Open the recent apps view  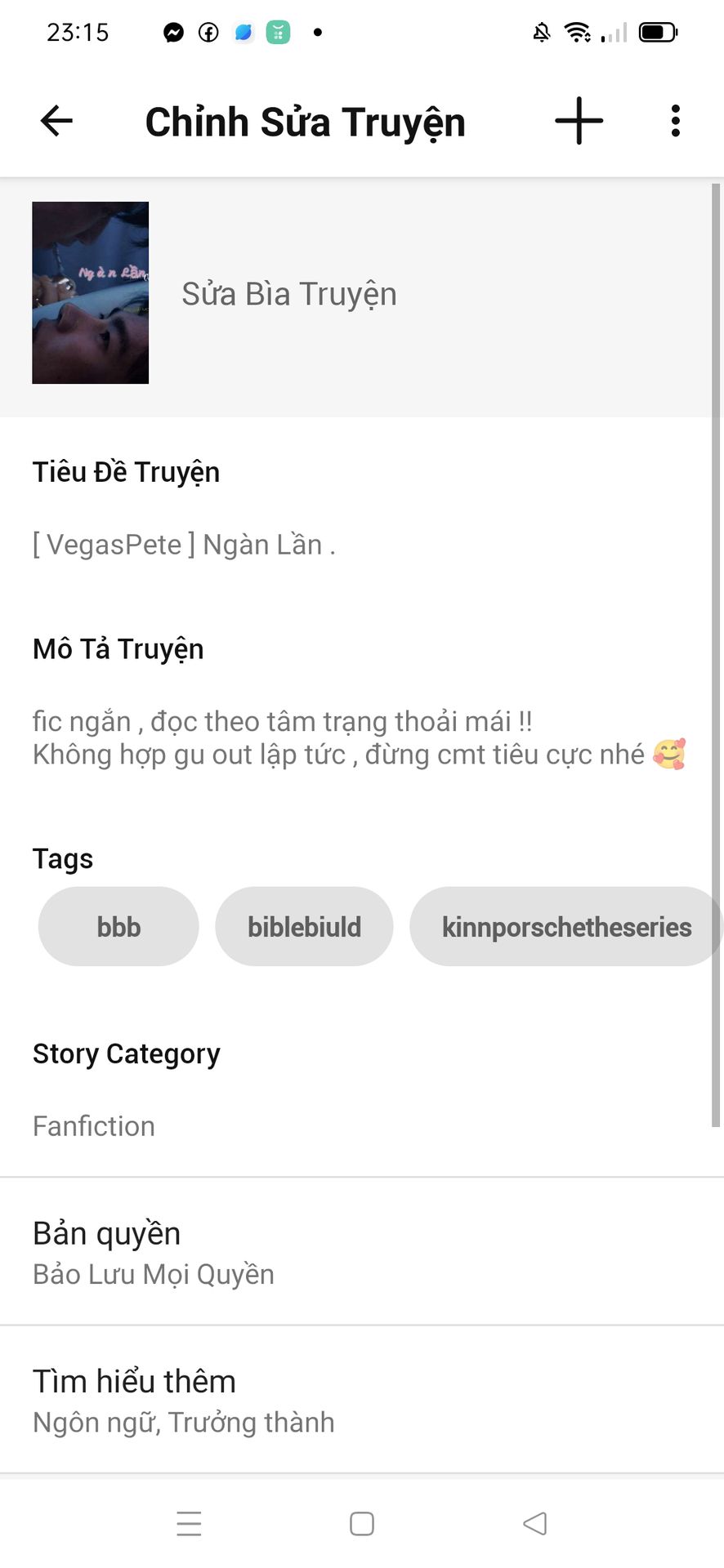(x=189, y=1524)
